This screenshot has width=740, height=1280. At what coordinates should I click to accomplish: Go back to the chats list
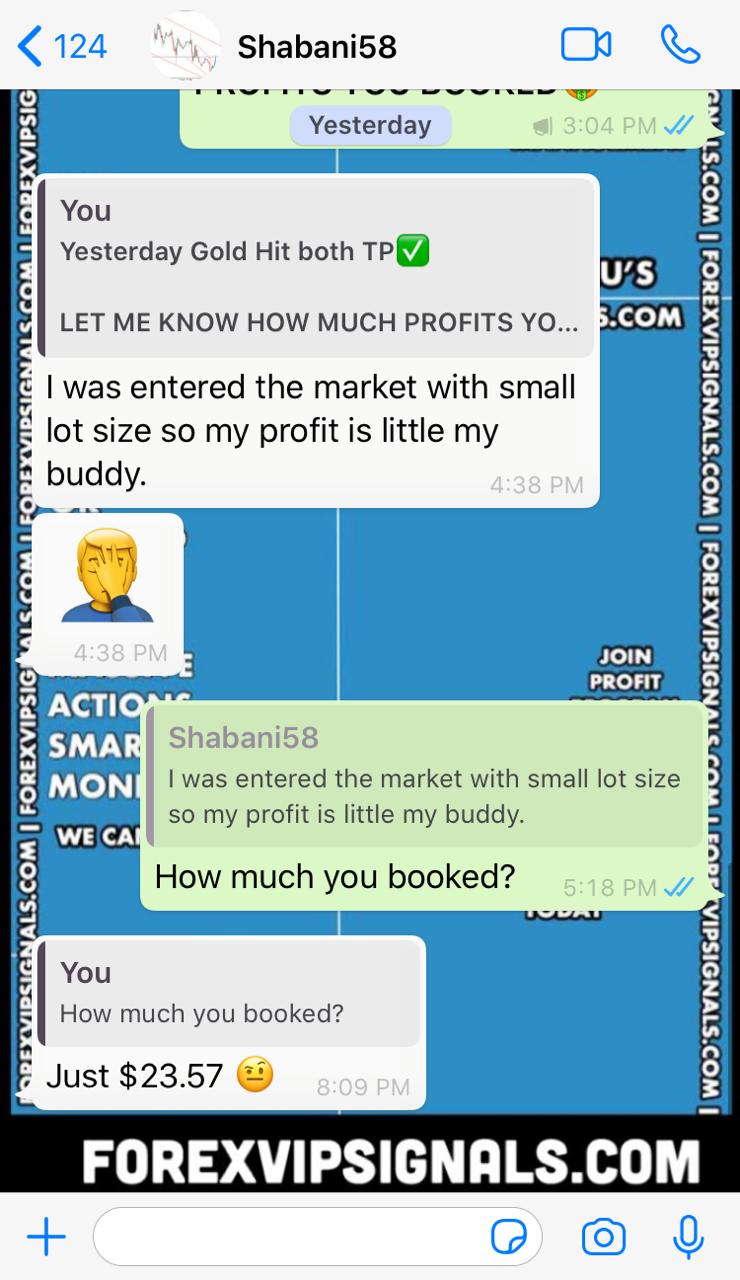click(x=60, y=46)
